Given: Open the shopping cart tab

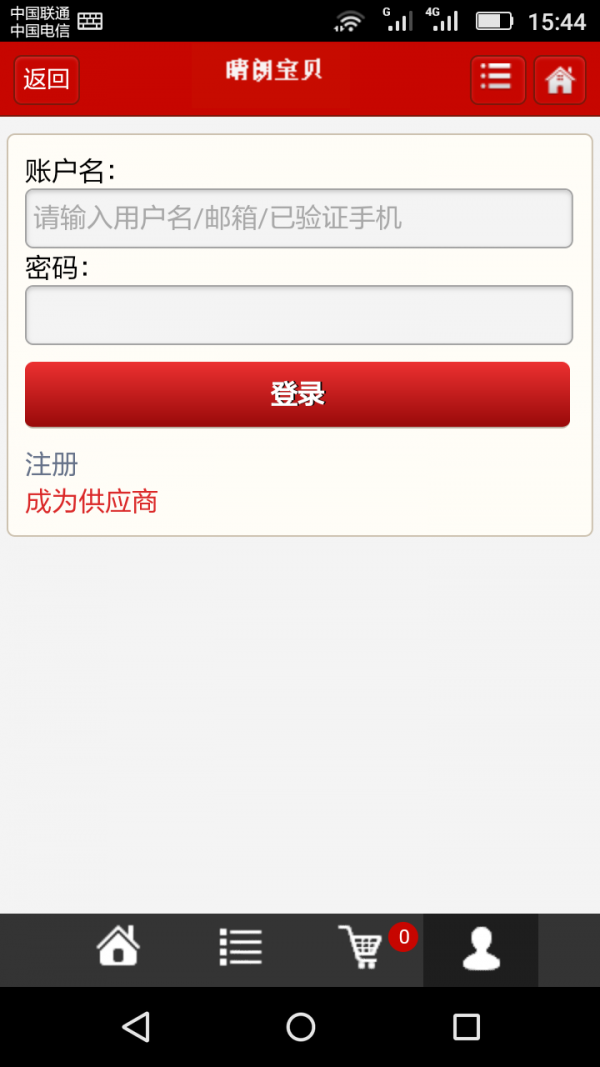Looking at the screenshot, I should 362,946.
